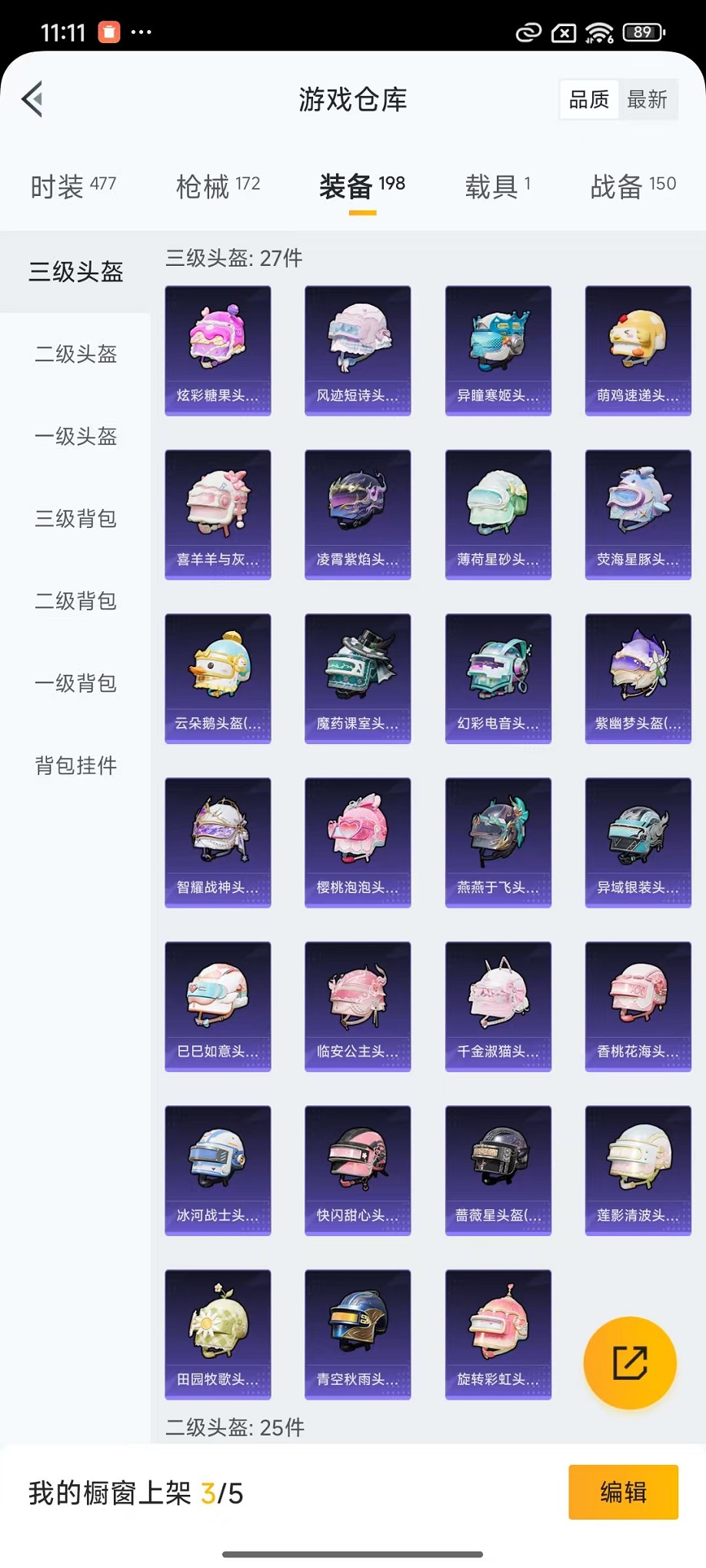Sort the inventory by 品质

(589, 99)
